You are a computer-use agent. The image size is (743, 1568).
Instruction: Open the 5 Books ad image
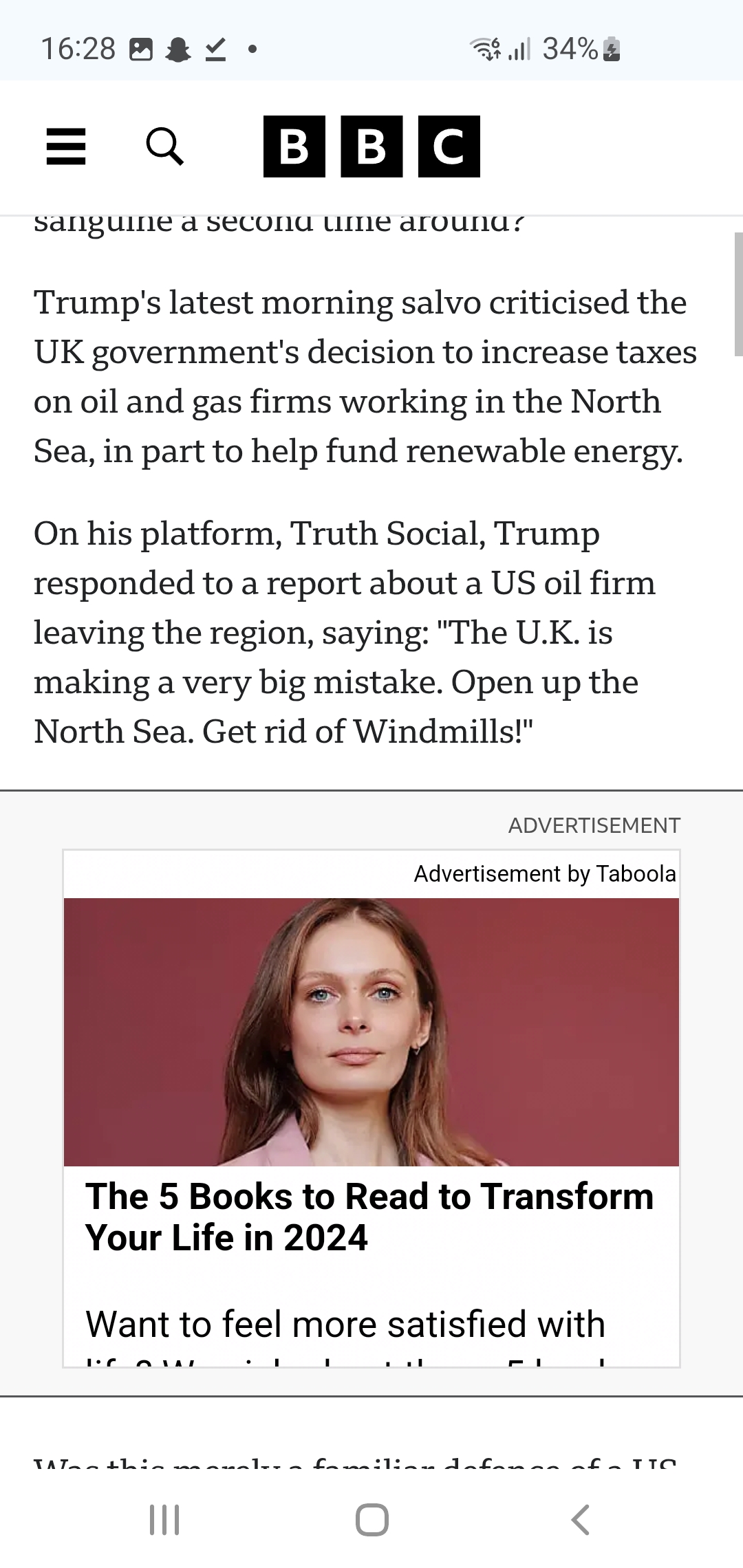click(x=371, y=1032)
